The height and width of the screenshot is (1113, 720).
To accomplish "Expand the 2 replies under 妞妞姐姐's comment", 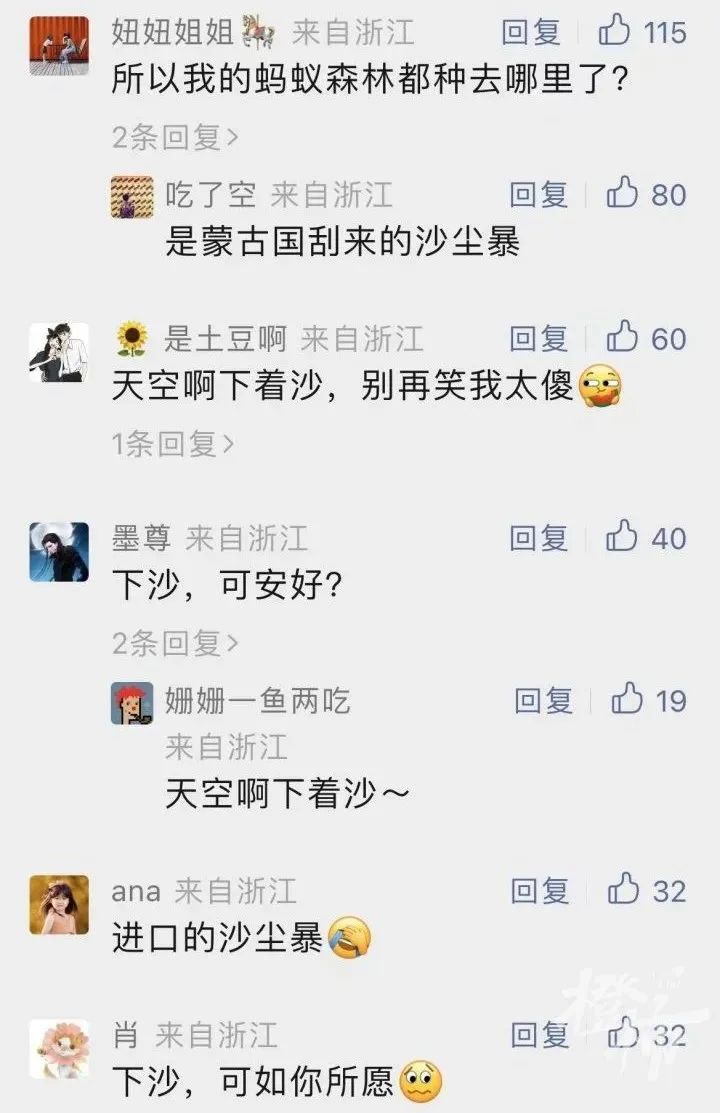I will pos(175,137).
